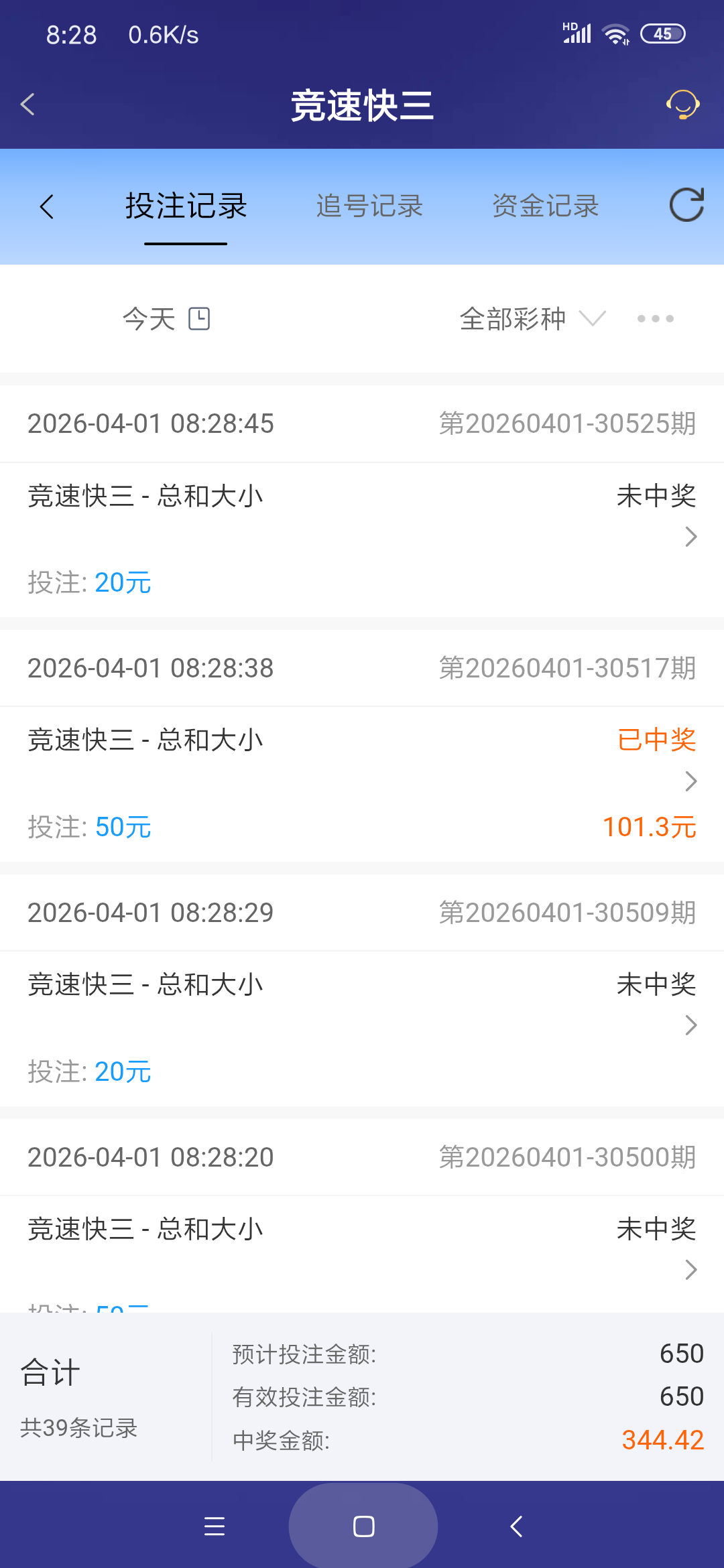The image size is (724, 1568).
Task: Tap the Android back navigation icon
Action: pyautogui.click(x=515, y=1525)
